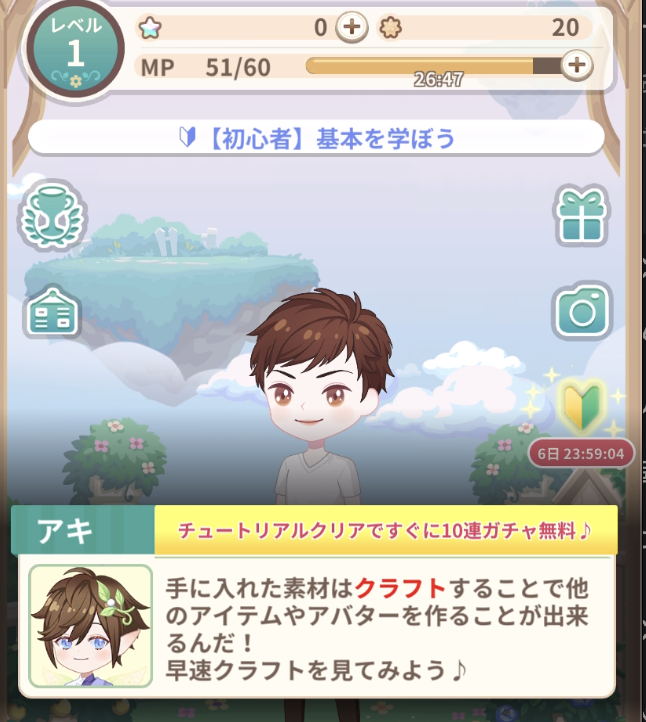The width and height of the screenshot is (646, 722).
Task: Tap the 10連ガチャ無料 tutorial banner
Action: pyautogui.click(x=385, y=530)
